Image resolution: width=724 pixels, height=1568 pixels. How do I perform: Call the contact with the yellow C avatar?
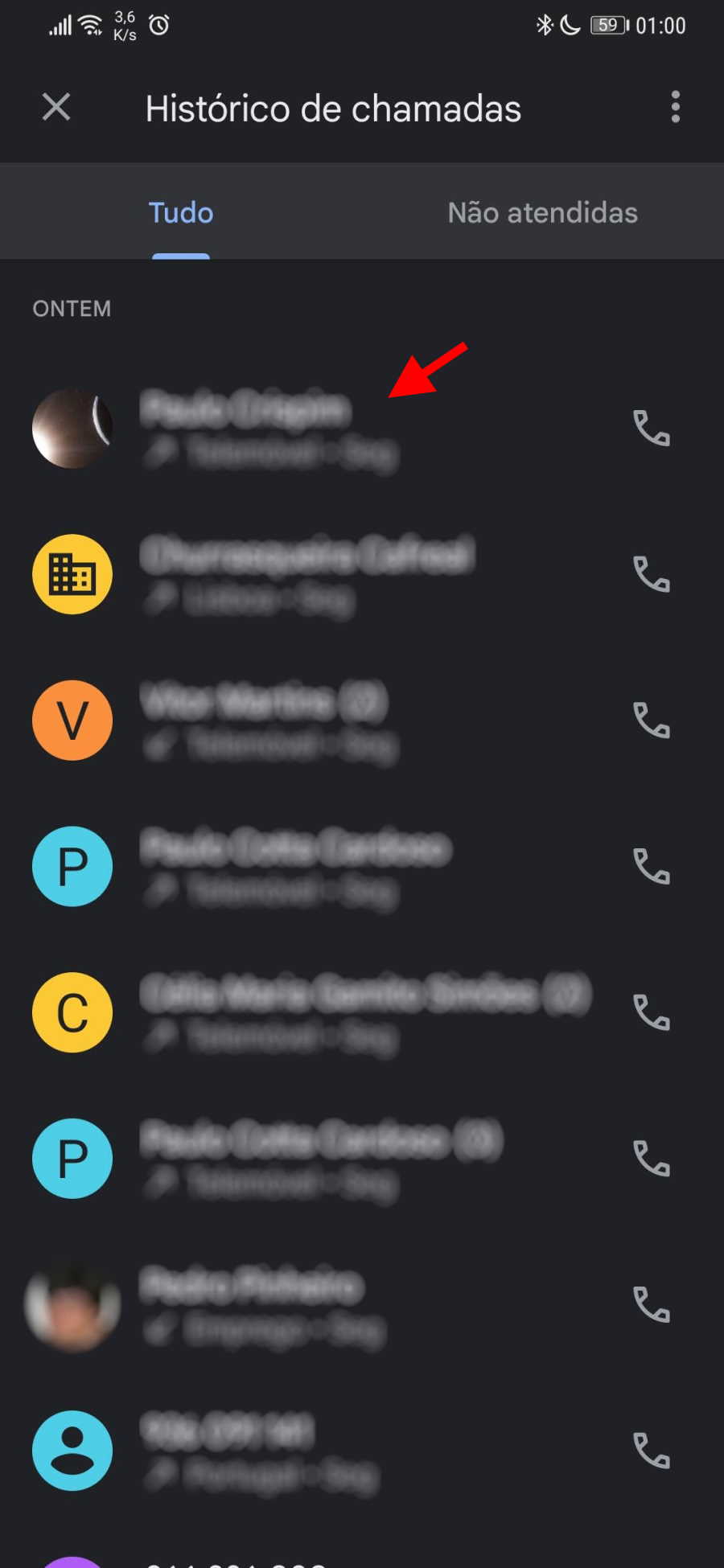(652, 1012)
